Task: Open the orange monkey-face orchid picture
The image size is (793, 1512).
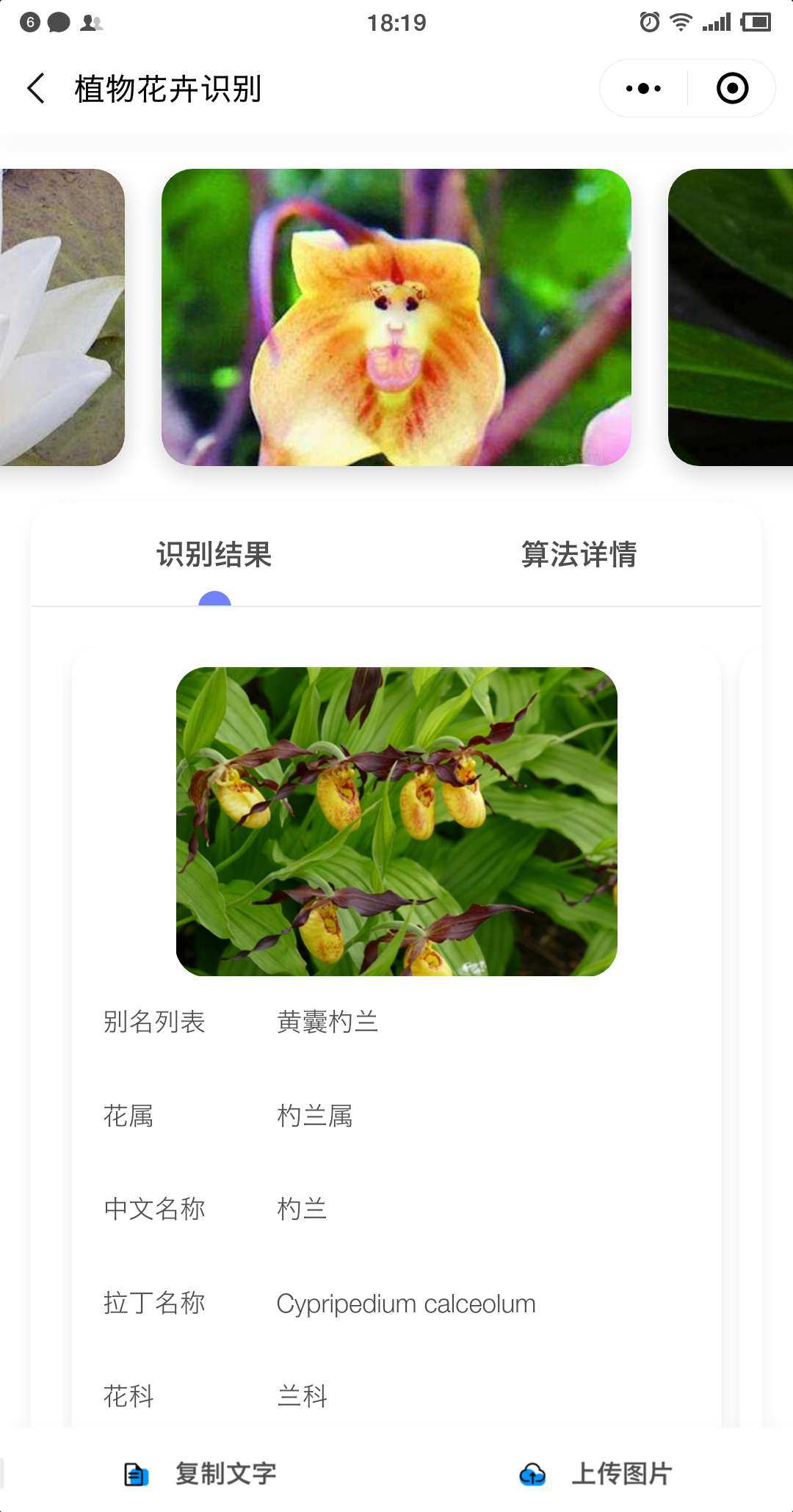Action: click(396, 317)
